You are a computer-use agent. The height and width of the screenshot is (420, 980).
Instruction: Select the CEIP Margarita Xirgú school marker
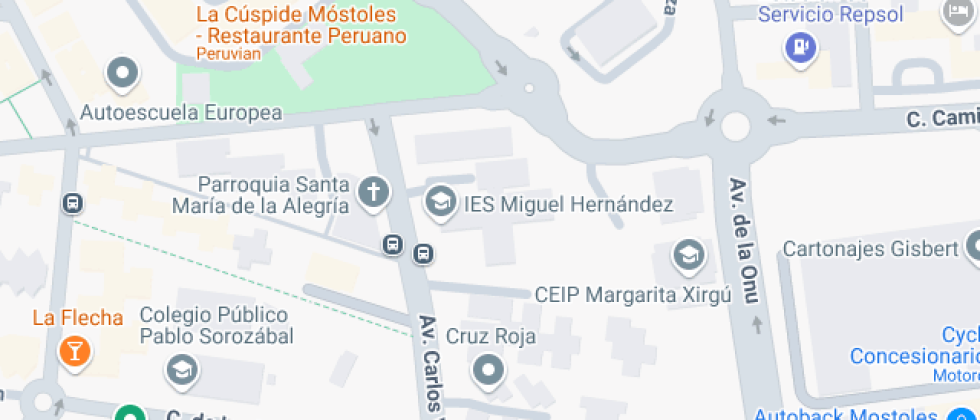tap(689, 255)
